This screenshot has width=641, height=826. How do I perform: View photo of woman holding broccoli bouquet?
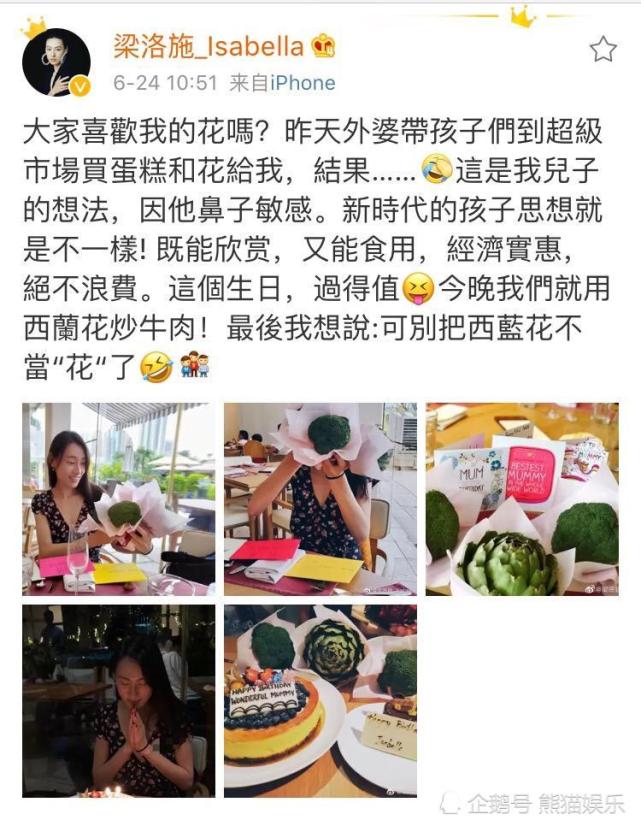(x=118, y=498)
